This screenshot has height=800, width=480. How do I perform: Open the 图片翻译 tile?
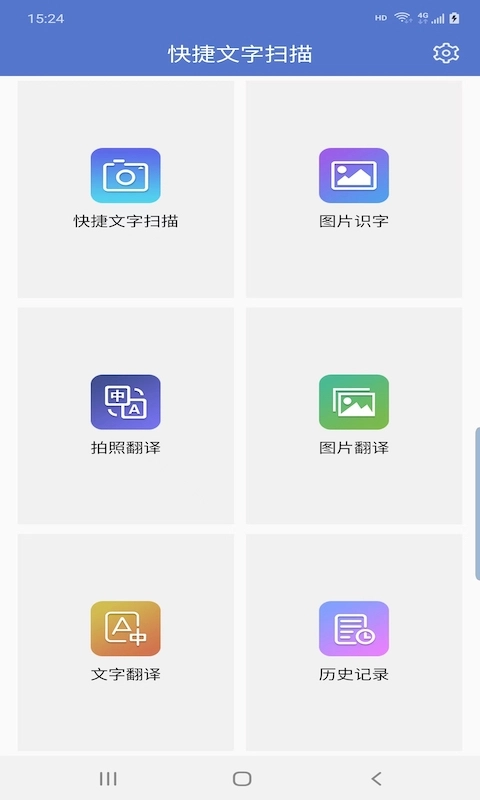pos(354,416)
